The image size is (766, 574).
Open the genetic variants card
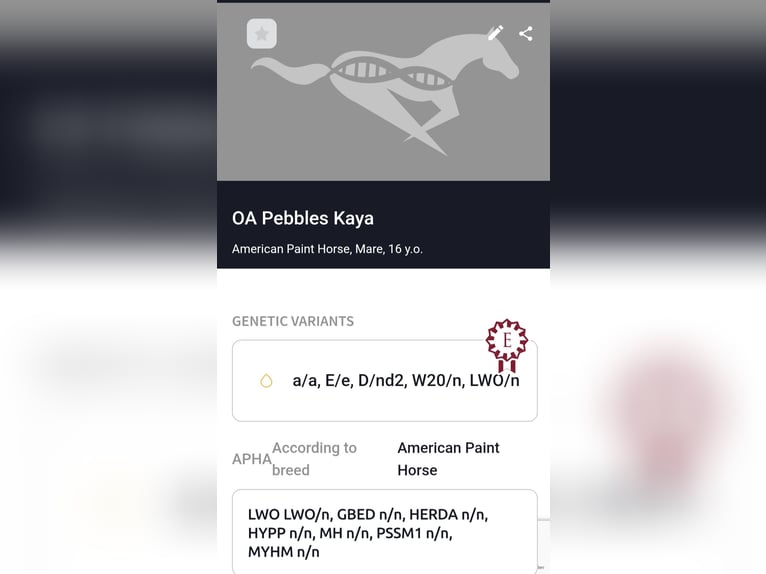click(384, 381)
